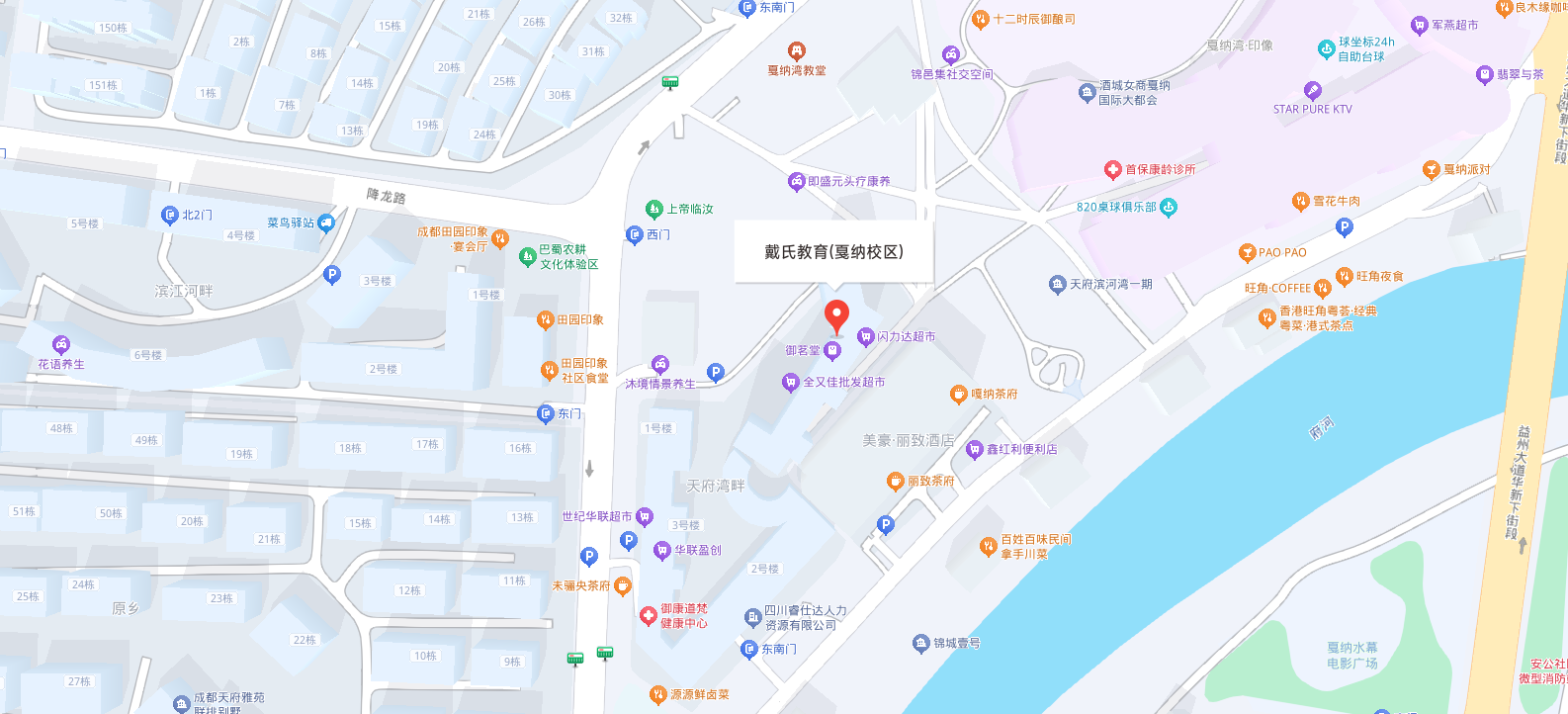Select the 820桌球俱乐部 map marker
Image resolution: width=1568 pixels, height=714 pixels.
click(x=1169, y=207)
